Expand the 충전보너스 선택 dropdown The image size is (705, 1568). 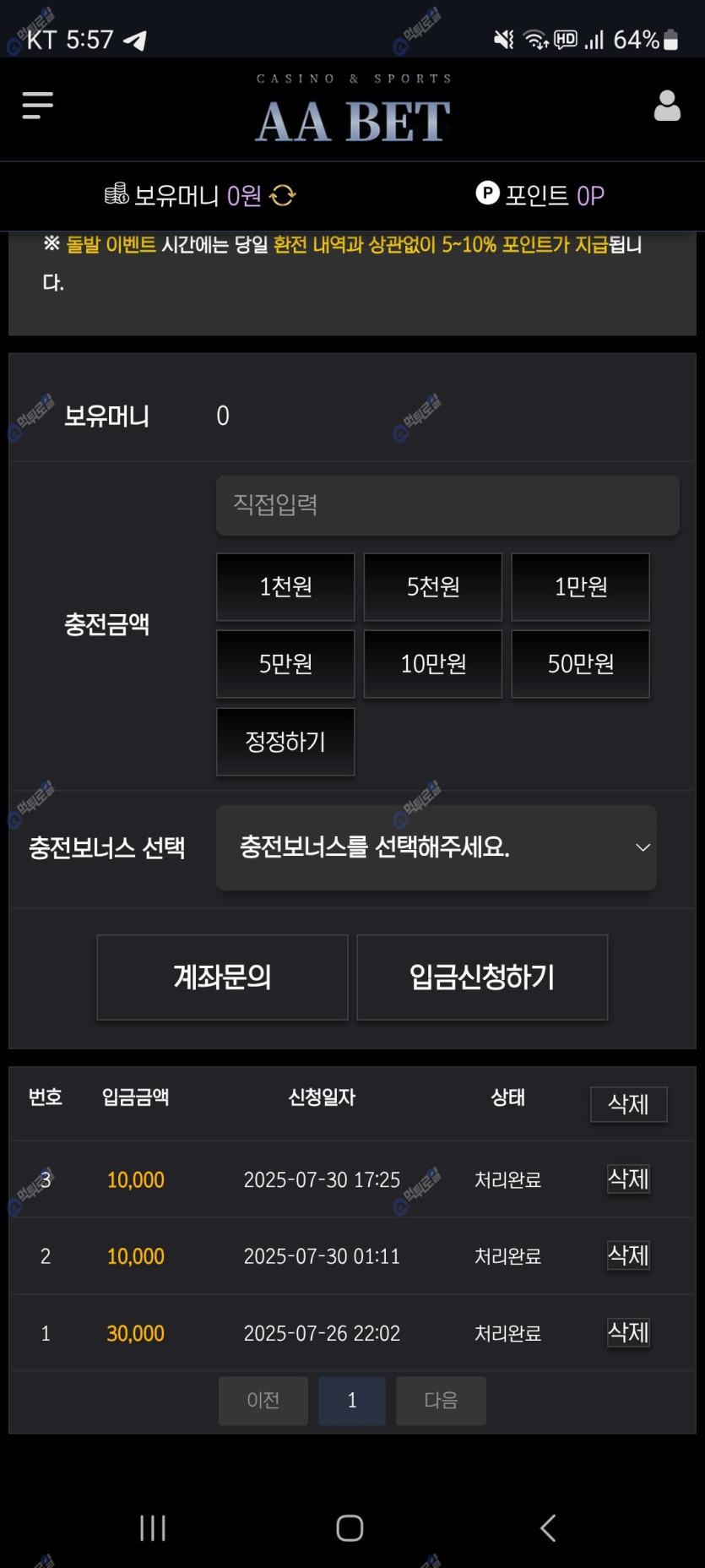click(x=436, y=847)
